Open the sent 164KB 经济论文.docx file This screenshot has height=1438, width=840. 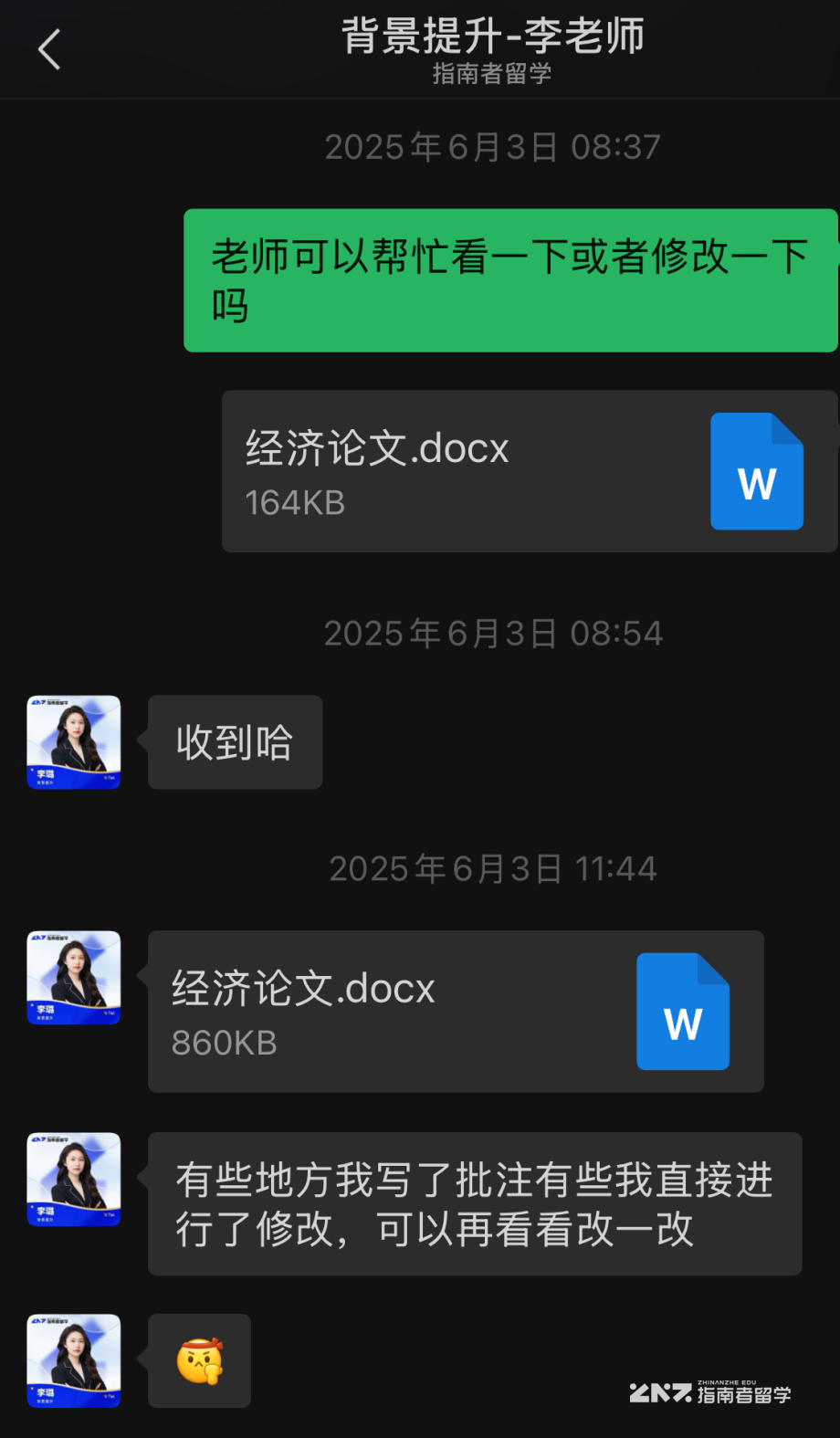click(x=530, y=471)
